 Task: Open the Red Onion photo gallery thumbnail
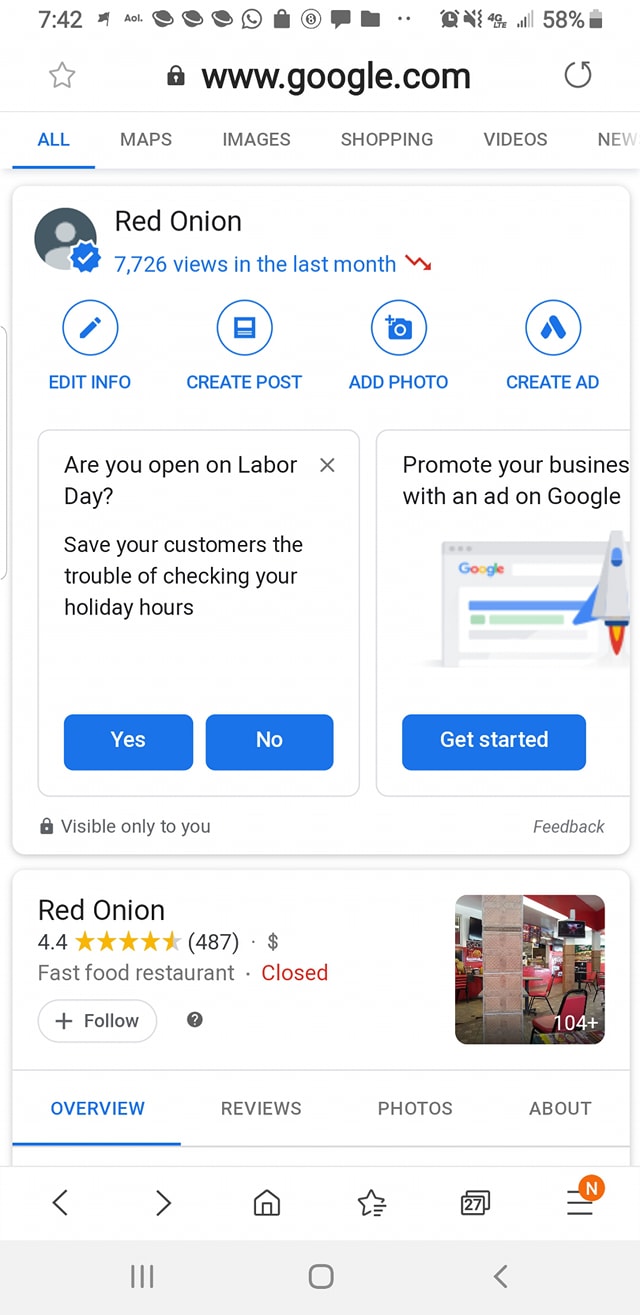529,969
